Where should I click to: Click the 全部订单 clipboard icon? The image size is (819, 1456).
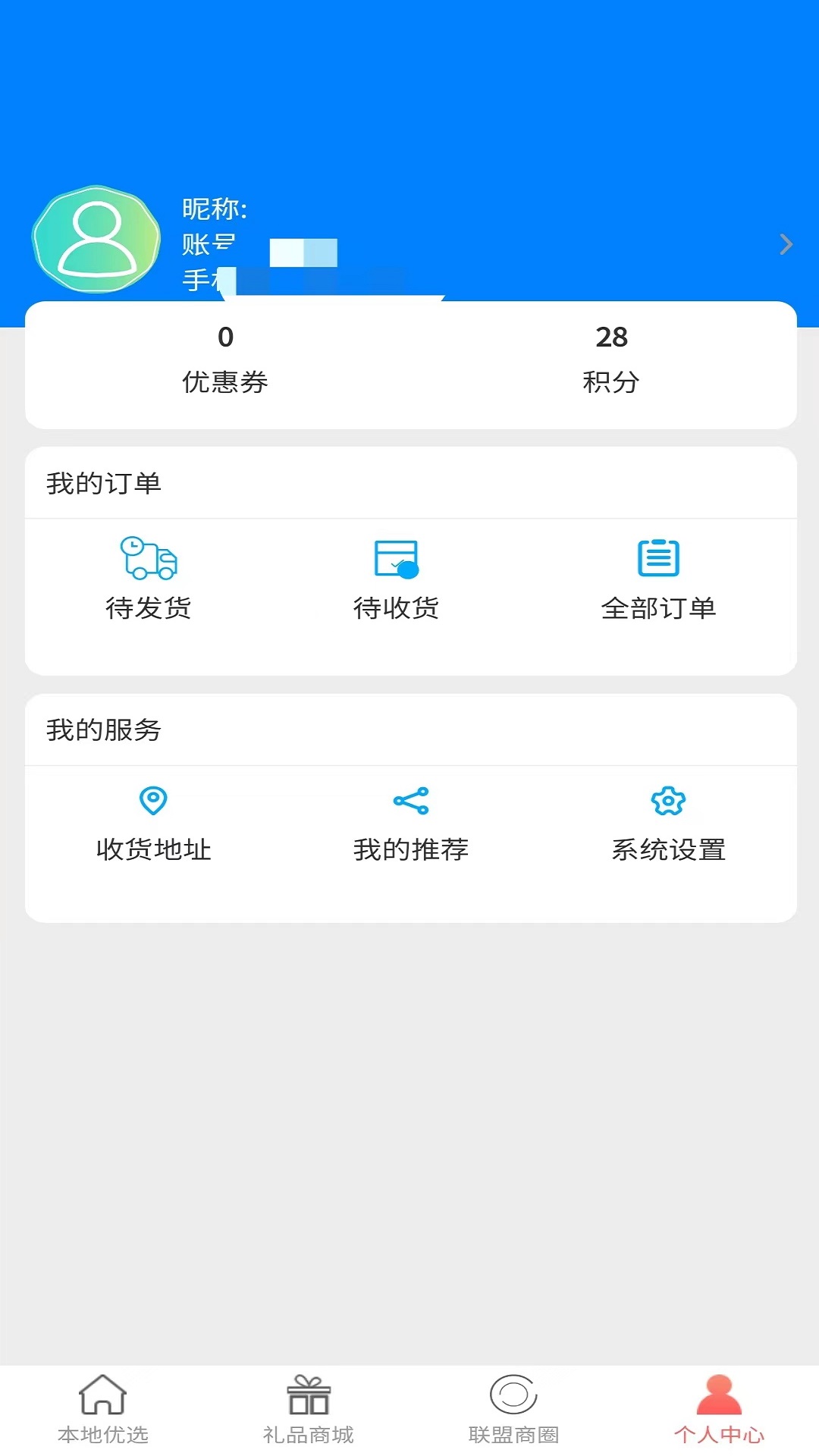pos(659,560)
